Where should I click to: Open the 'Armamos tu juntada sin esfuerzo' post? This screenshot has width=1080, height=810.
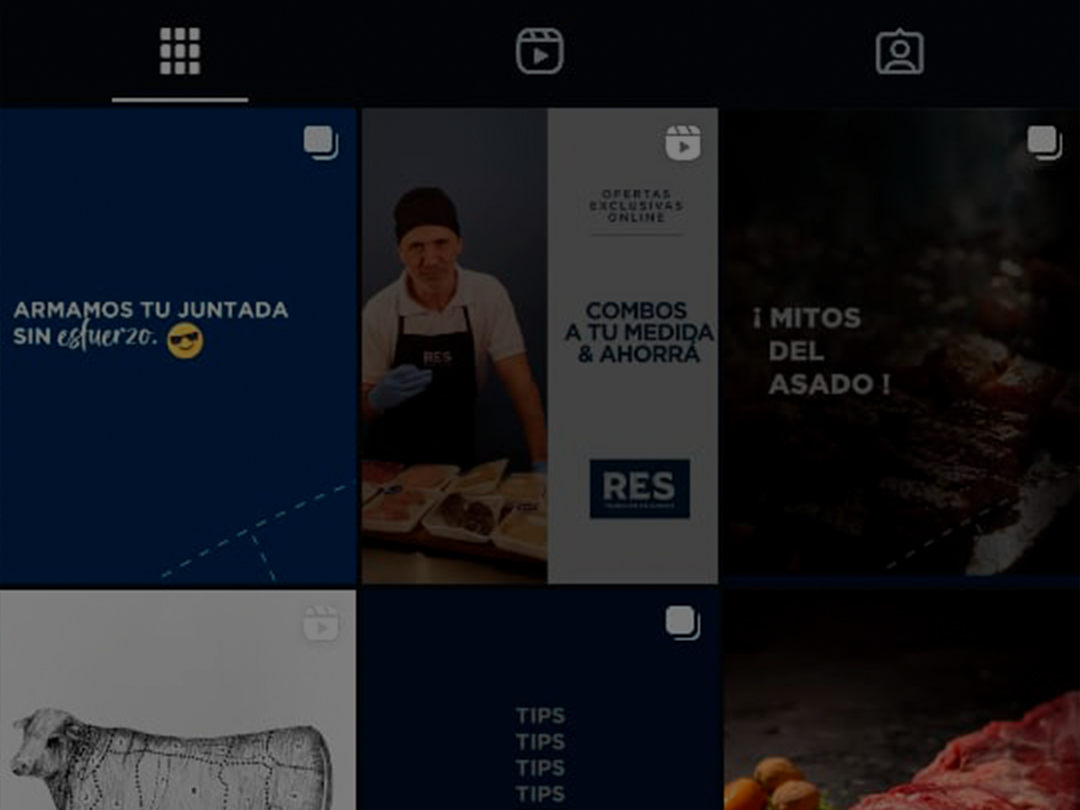coord(178,345)
